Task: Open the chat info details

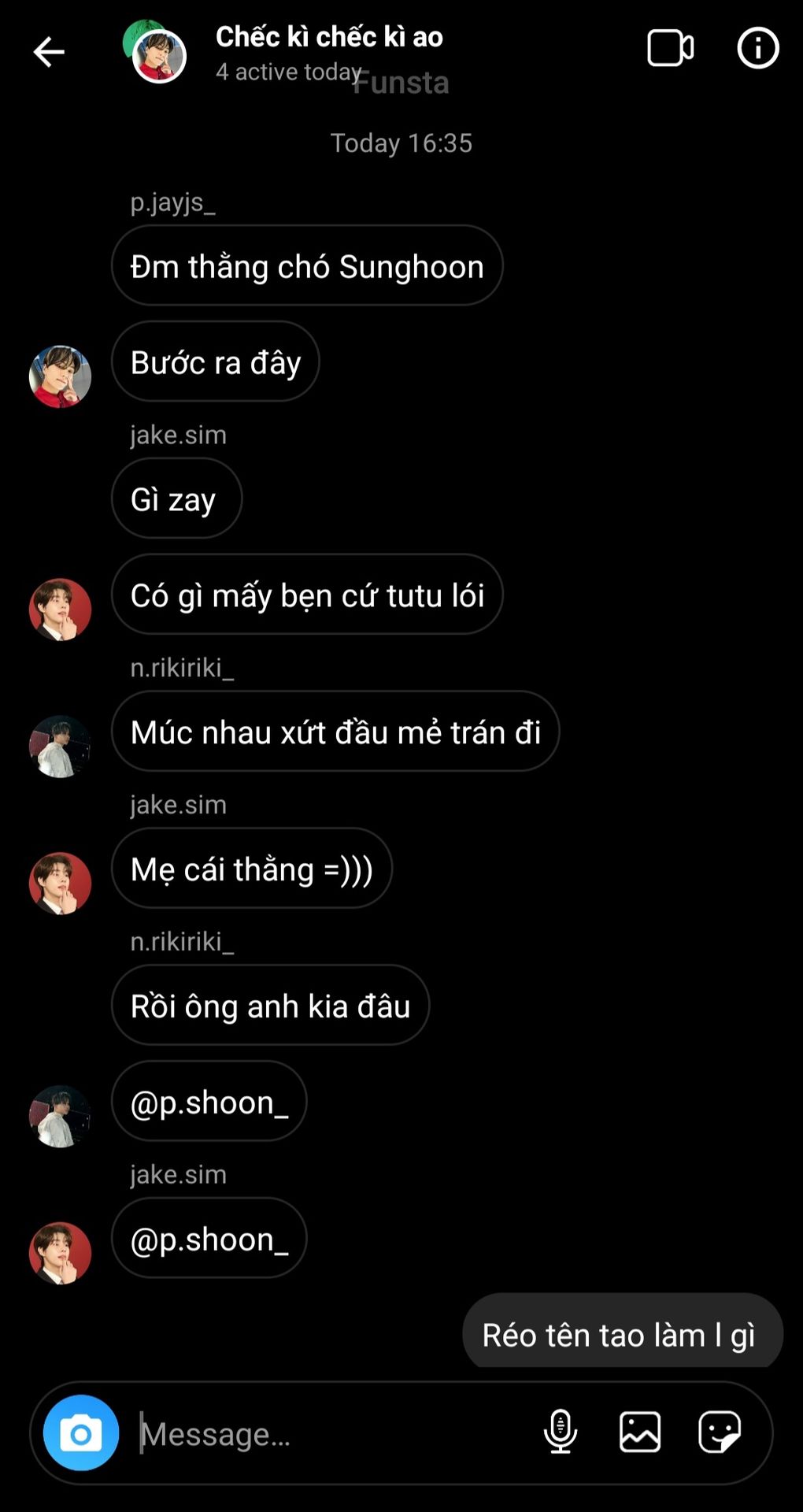Action: [758, 48]
